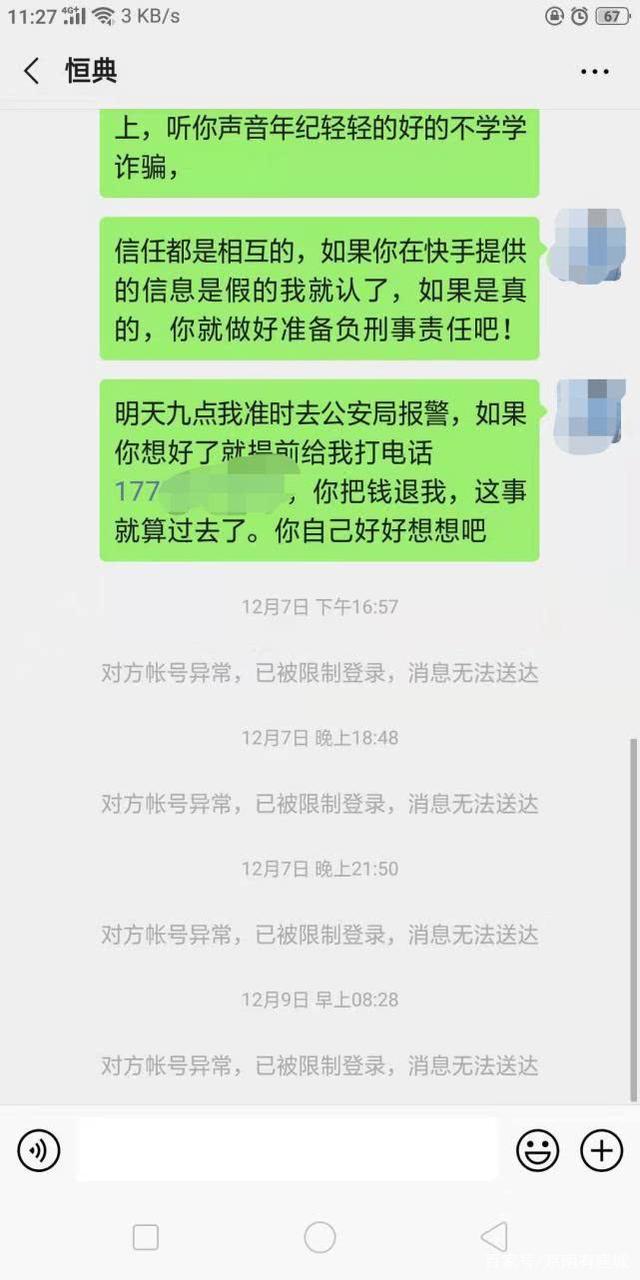The height and width of the screenshot is (1280, 640).
Task: Tap the system home button
Action: coord(320,1237)
